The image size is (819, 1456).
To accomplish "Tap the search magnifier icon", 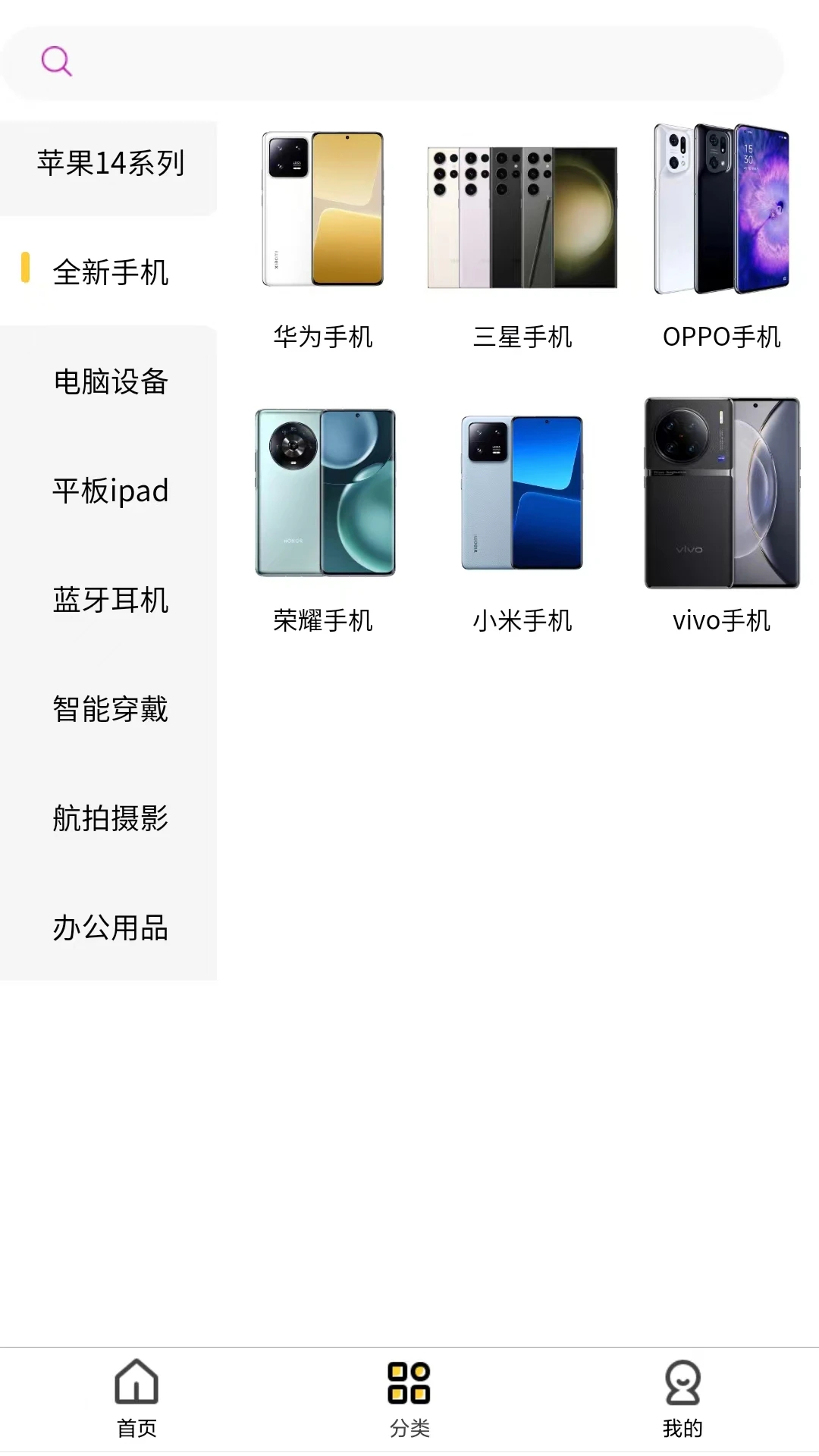I will (x=55, y=61).
